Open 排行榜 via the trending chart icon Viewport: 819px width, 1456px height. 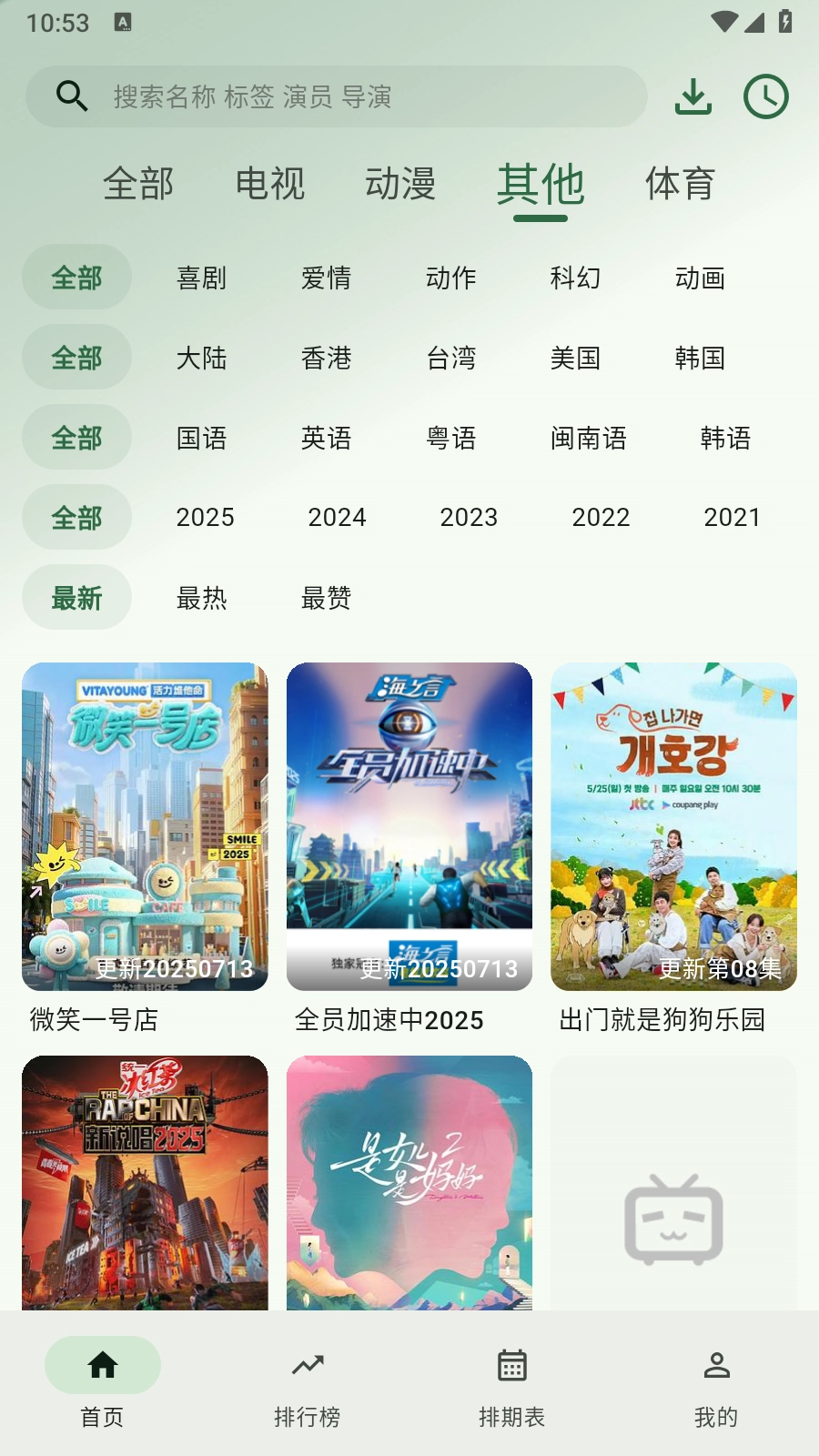tap(307, 1365)
